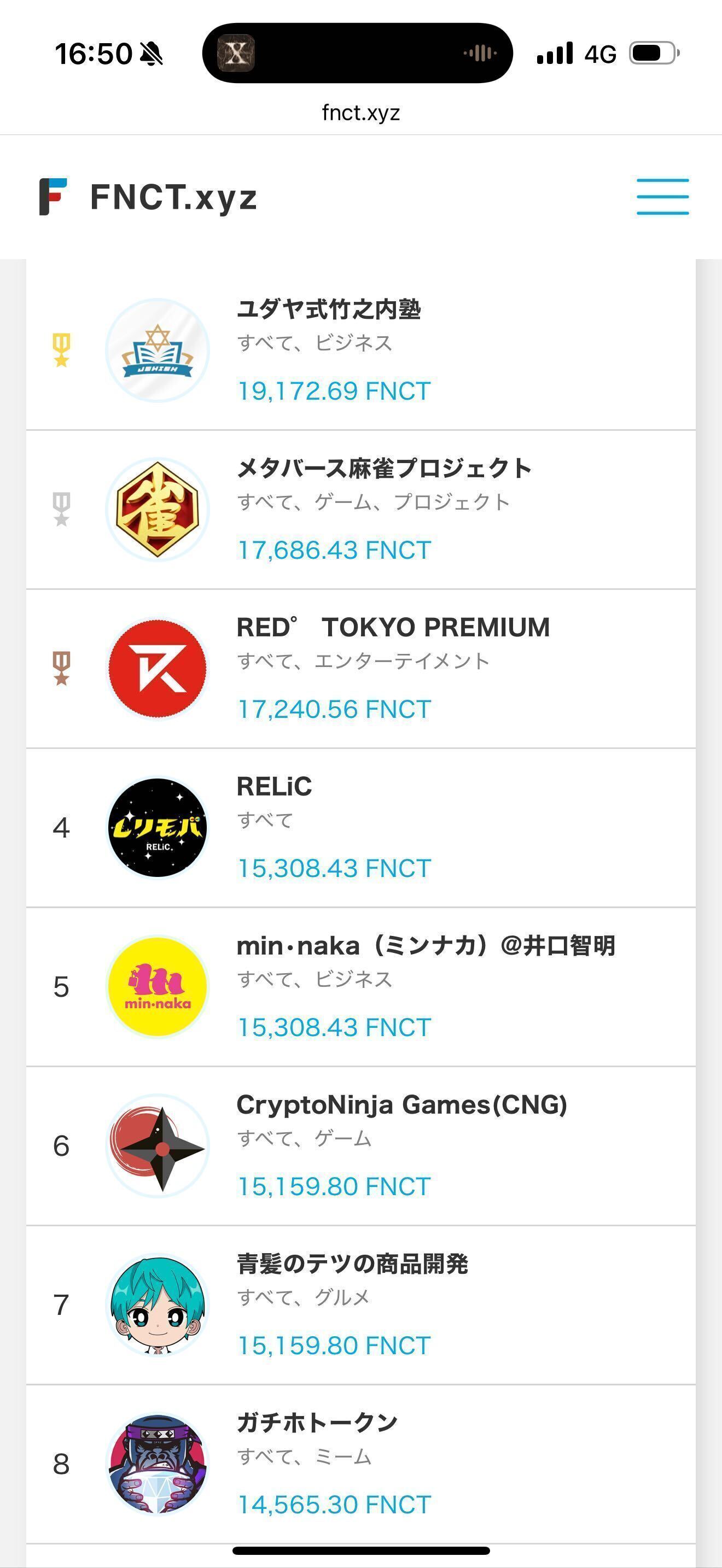Open ガチホトークン community
Image resolution: width=722 pixels, height=1568 pixels.
click(x=361, y=1464)
